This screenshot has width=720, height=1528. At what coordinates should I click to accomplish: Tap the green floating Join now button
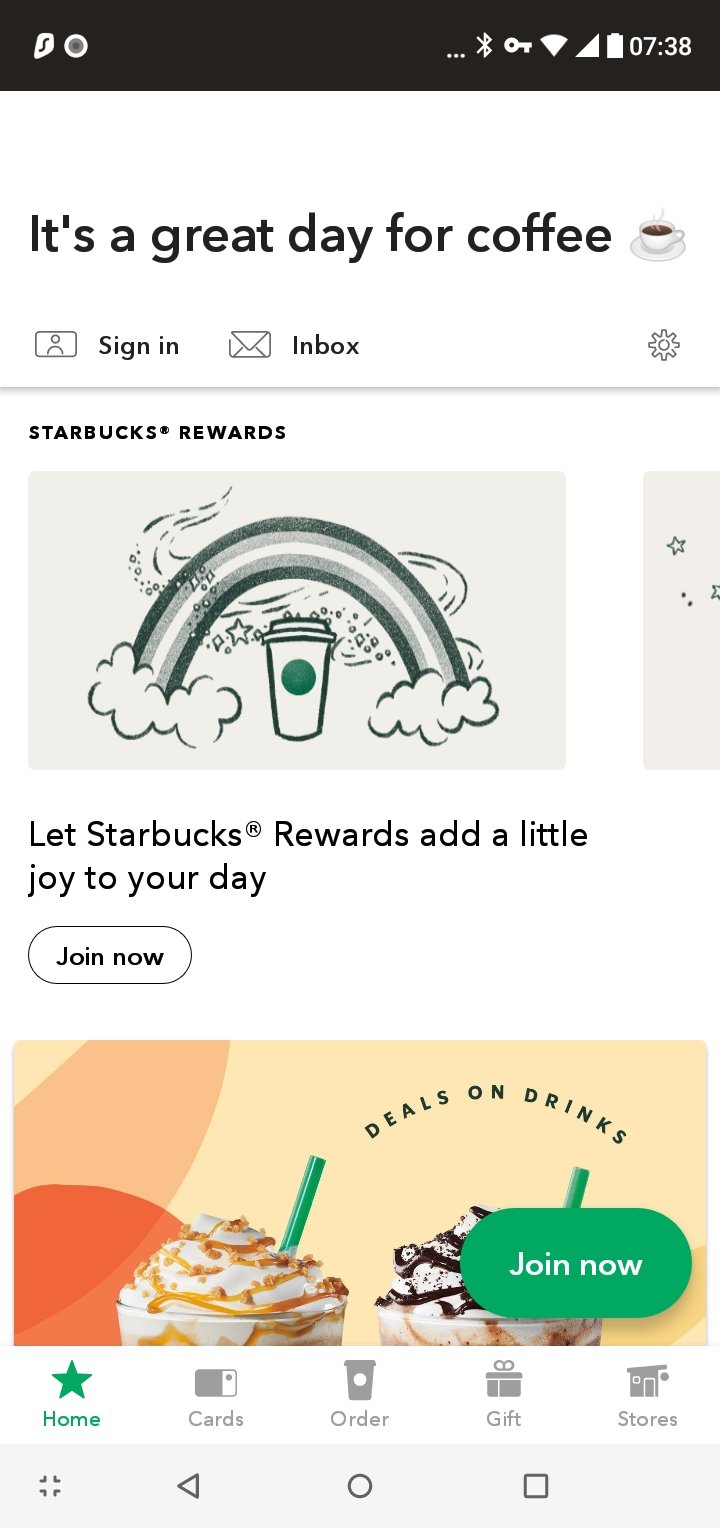coord(575,1264)
